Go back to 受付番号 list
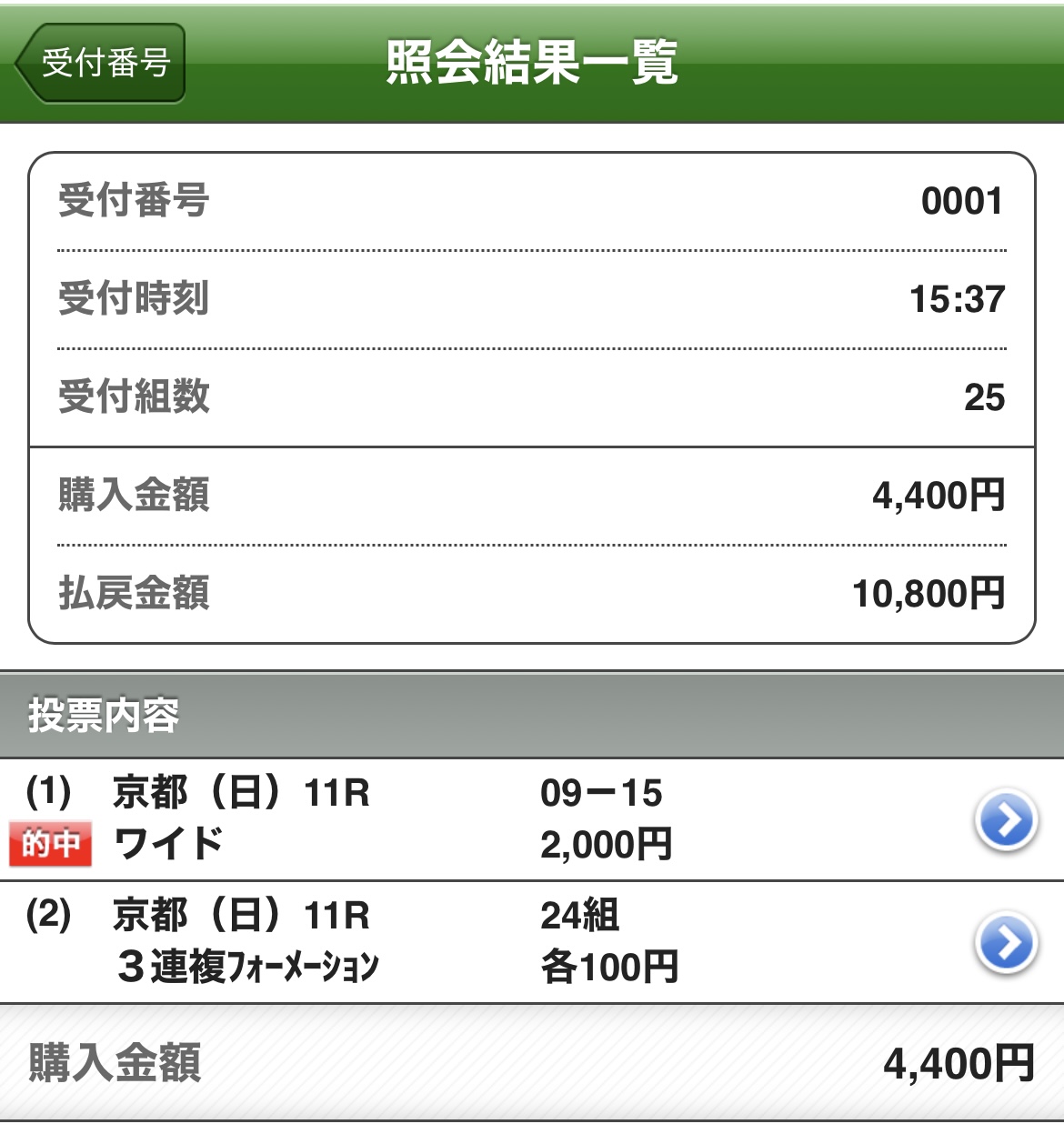 (101, 64)
